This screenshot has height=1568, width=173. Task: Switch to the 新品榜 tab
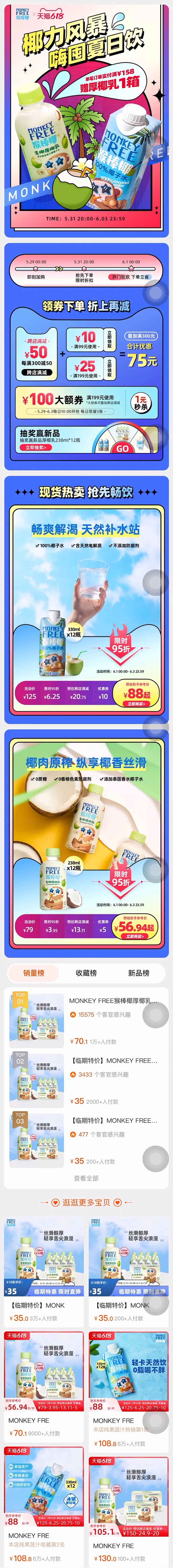(x=138, y=973)
